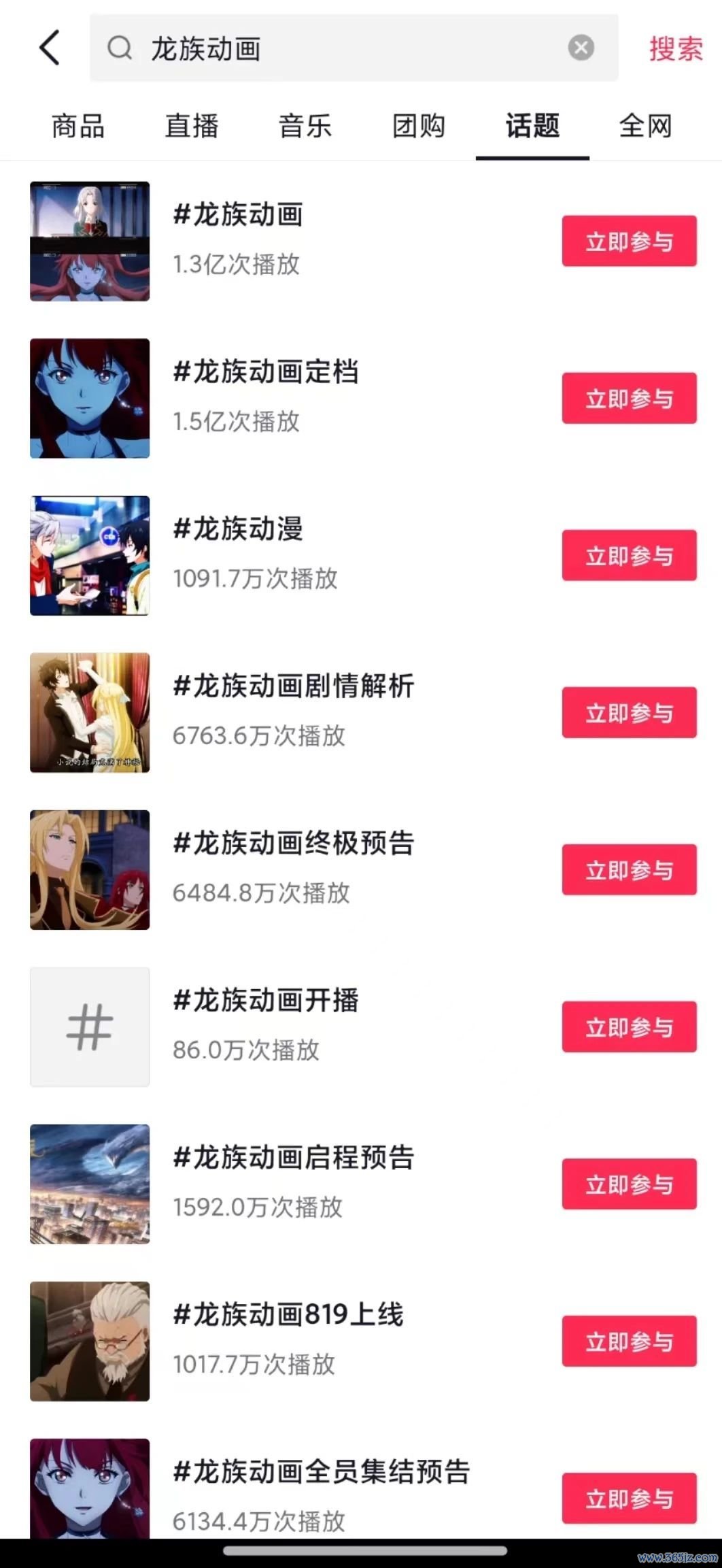Open the thumbnail of #龙族动画定档

[90, 399]
